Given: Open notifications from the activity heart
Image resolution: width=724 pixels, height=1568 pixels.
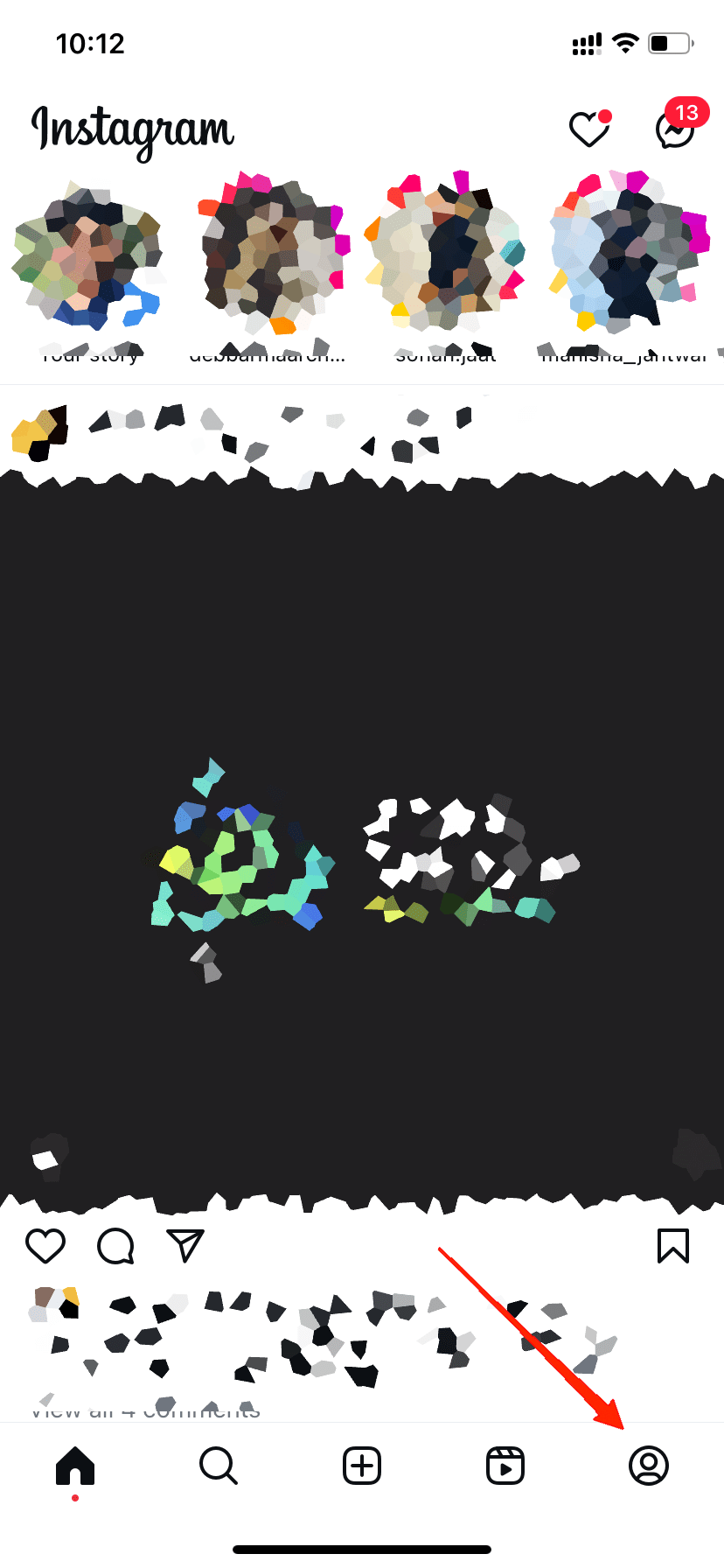Looking at the screenshot, I should [x=588, y=129].
